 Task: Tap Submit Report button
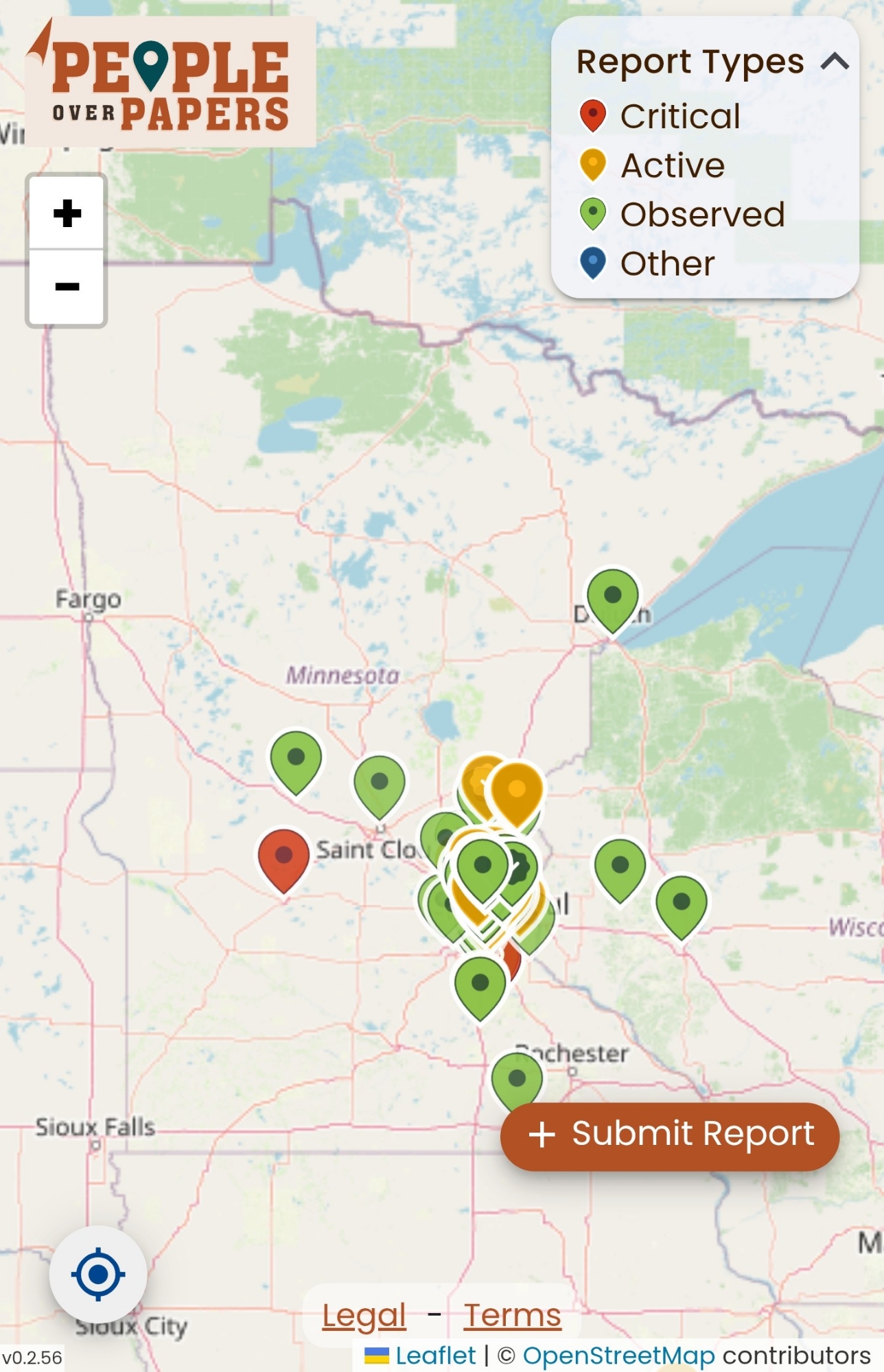670,1135
